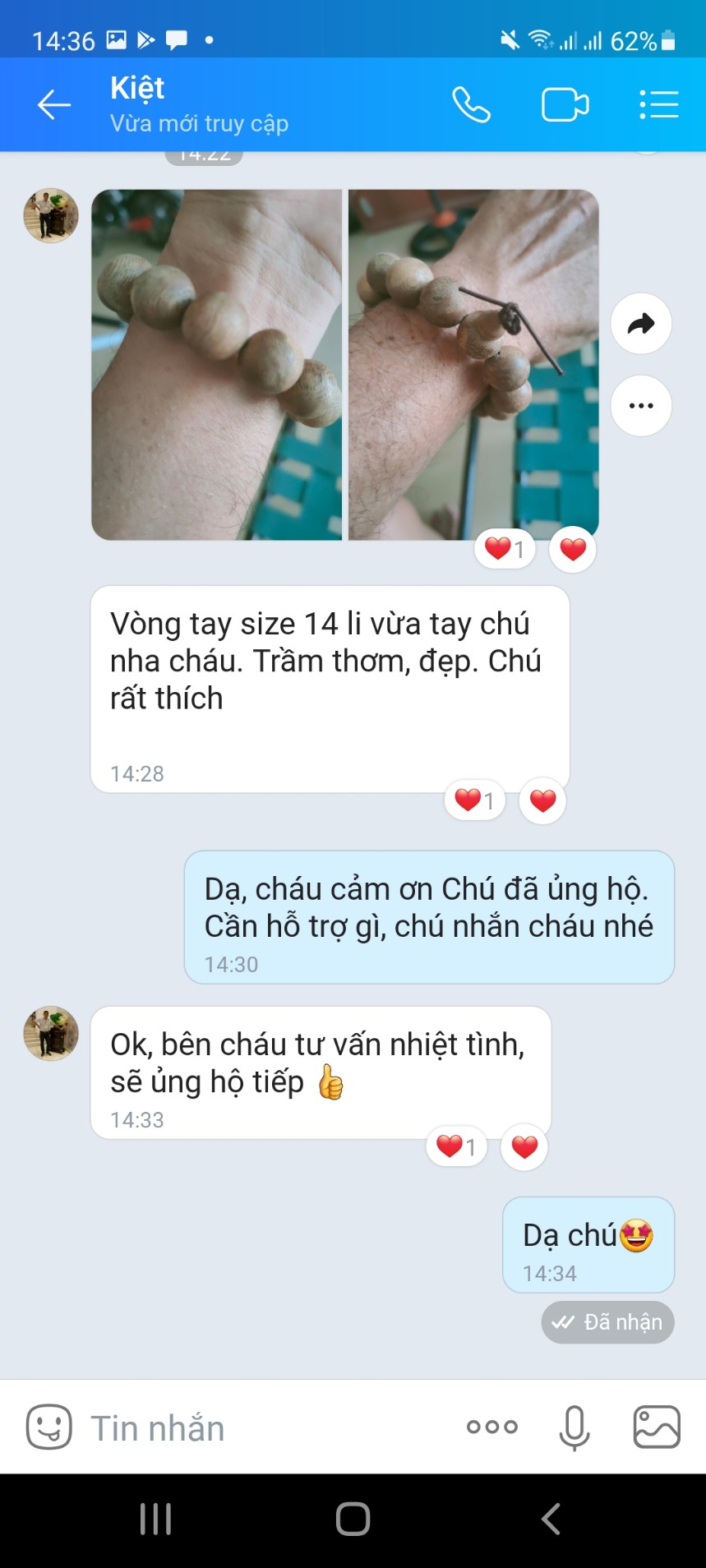
Task: Open the left bracelet photo
Action: click(216, 364)
